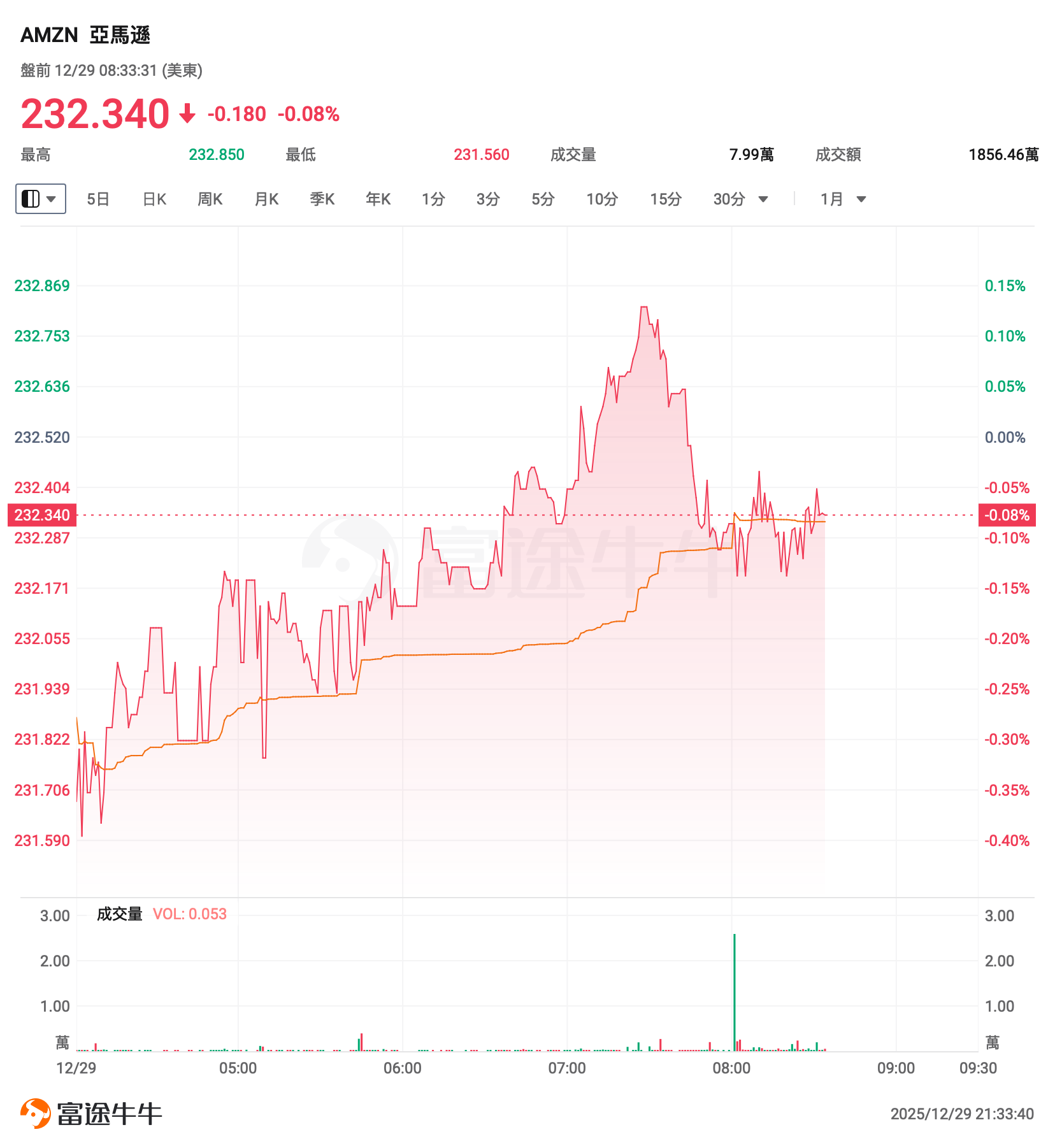Choose the 1分 interval
The image size is (1055, 1148).
pos(433,199)
